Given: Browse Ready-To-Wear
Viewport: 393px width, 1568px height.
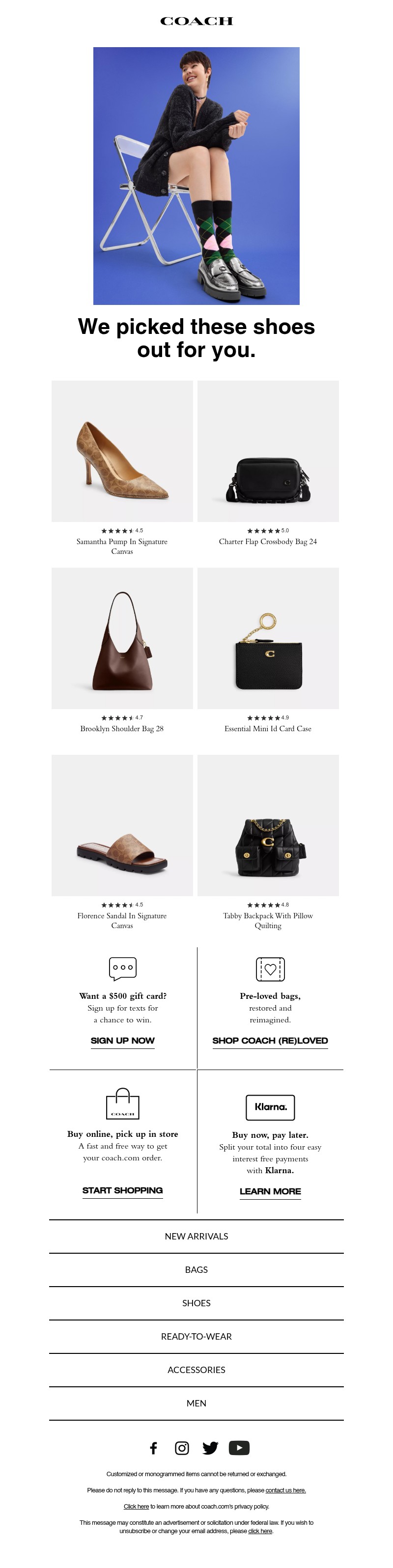Looking at the screenshot, I should pyautogui.click(x=196, y=1336).
